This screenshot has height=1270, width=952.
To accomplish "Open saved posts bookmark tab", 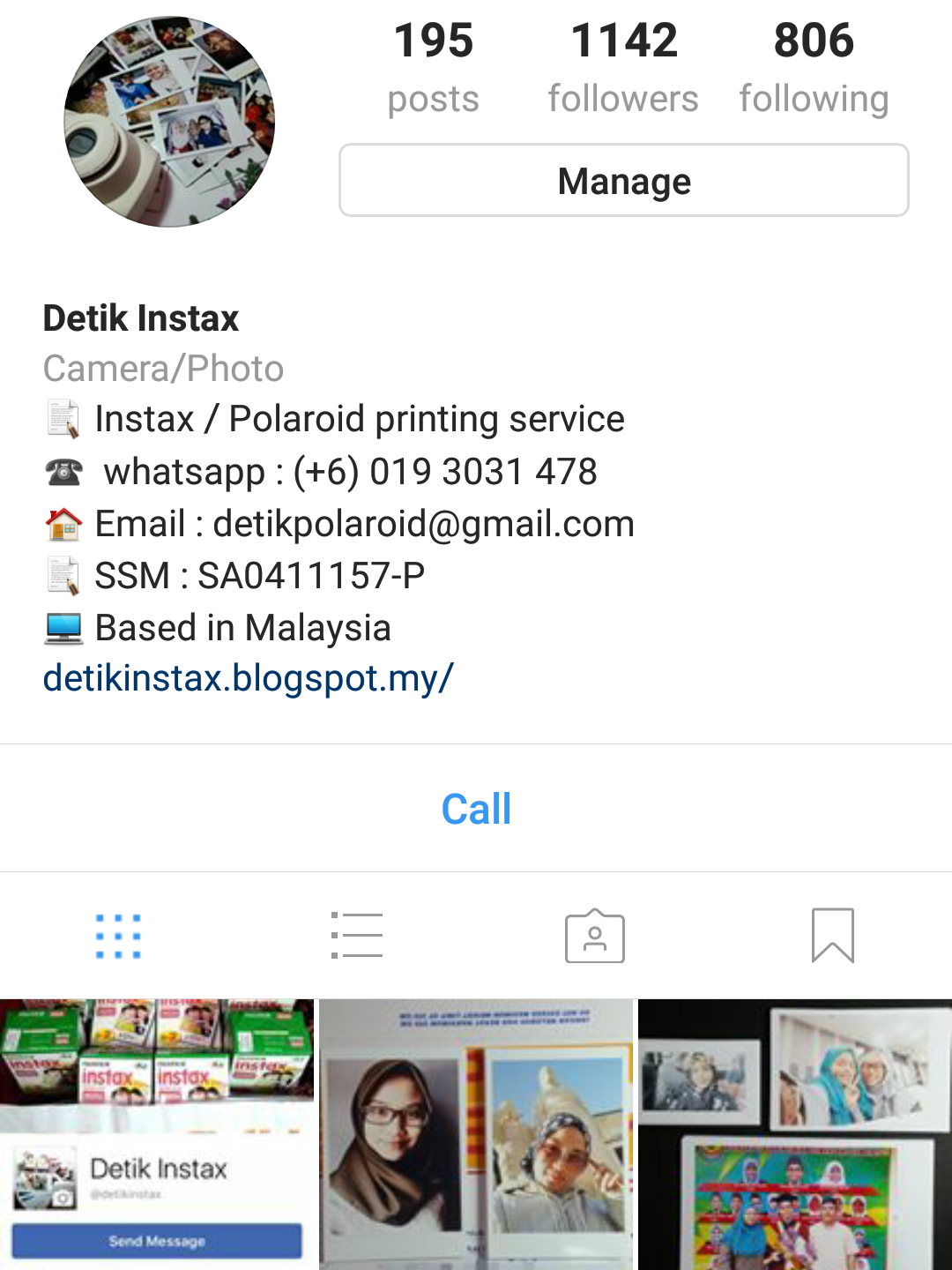I will (x=832, y=936).
